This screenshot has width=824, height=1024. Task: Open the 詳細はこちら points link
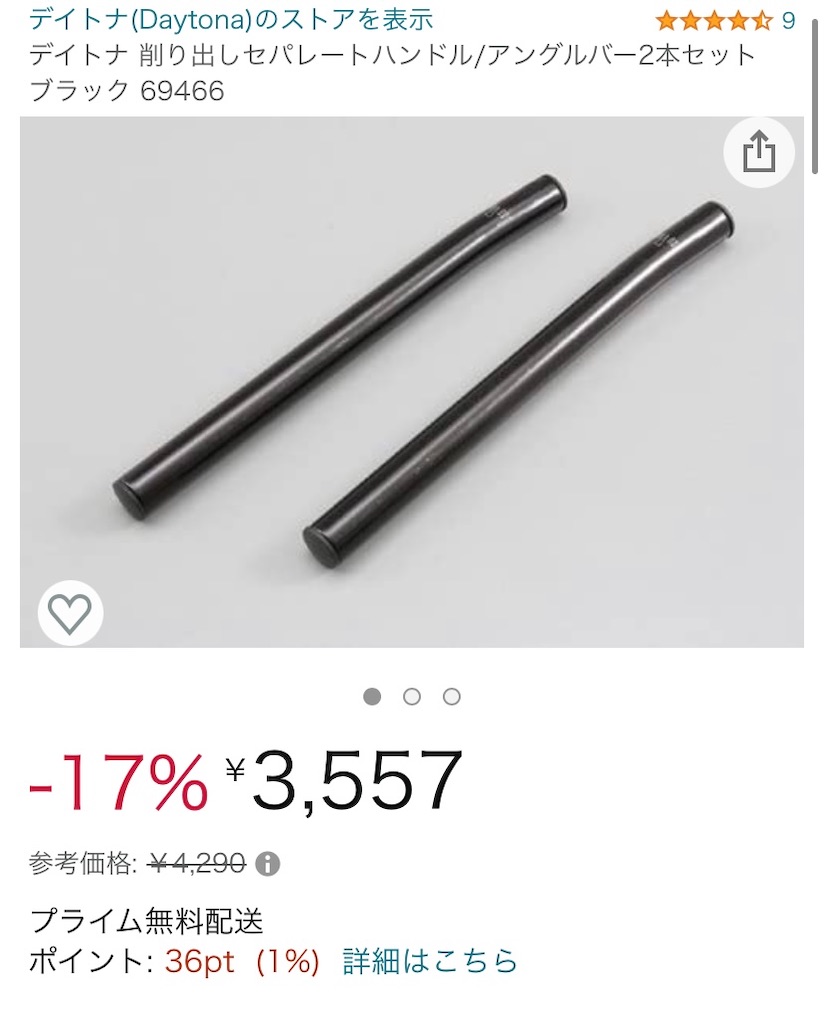[430, 962]
